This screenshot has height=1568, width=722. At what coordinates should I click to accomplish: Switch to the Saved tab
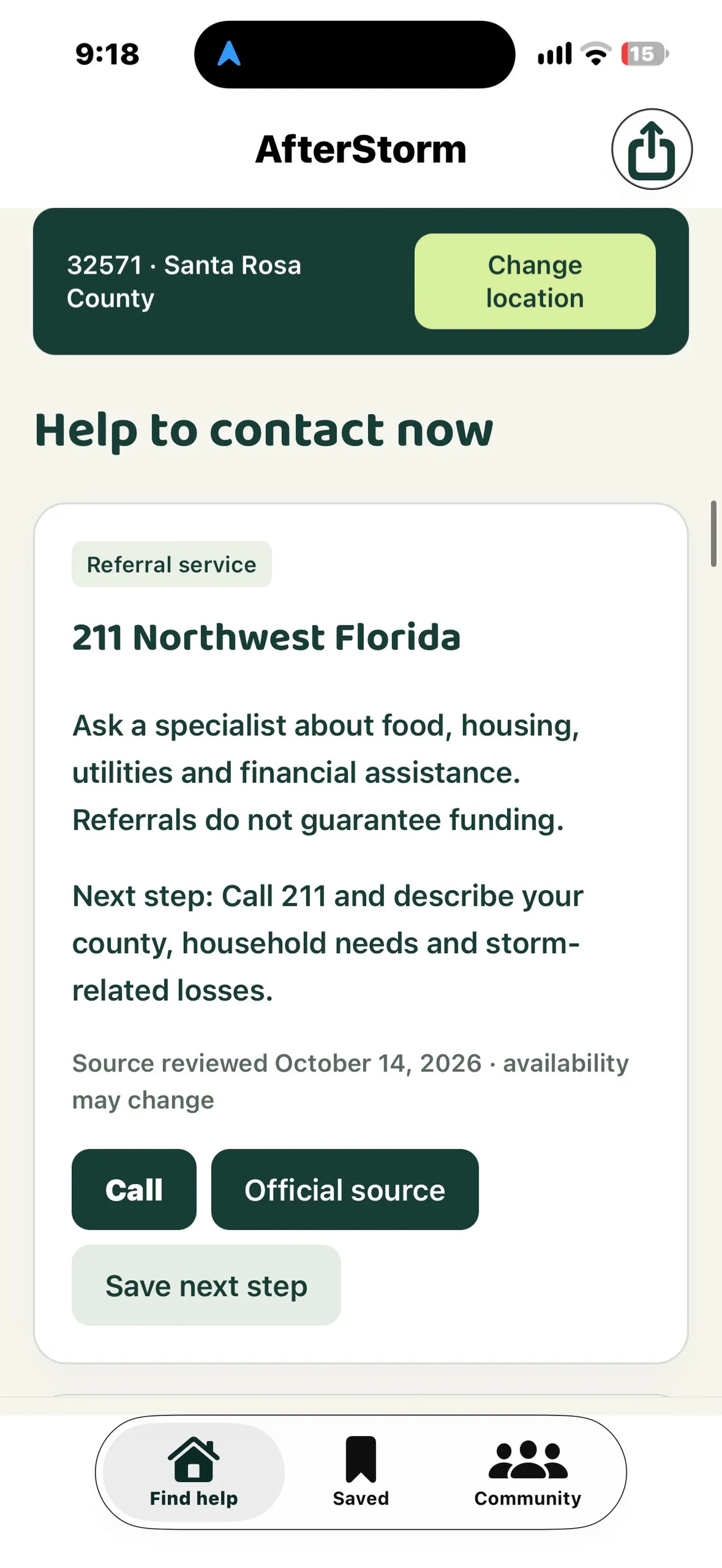pos(360,1472)
